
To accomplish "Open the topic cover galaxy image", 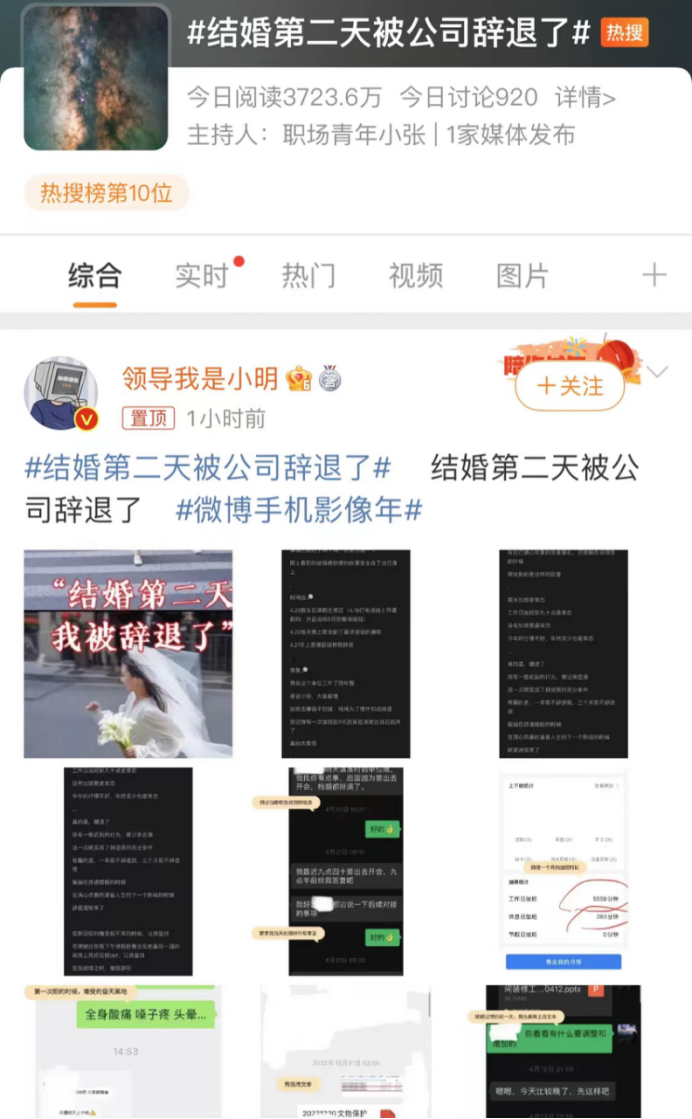I will pos(96,78).
